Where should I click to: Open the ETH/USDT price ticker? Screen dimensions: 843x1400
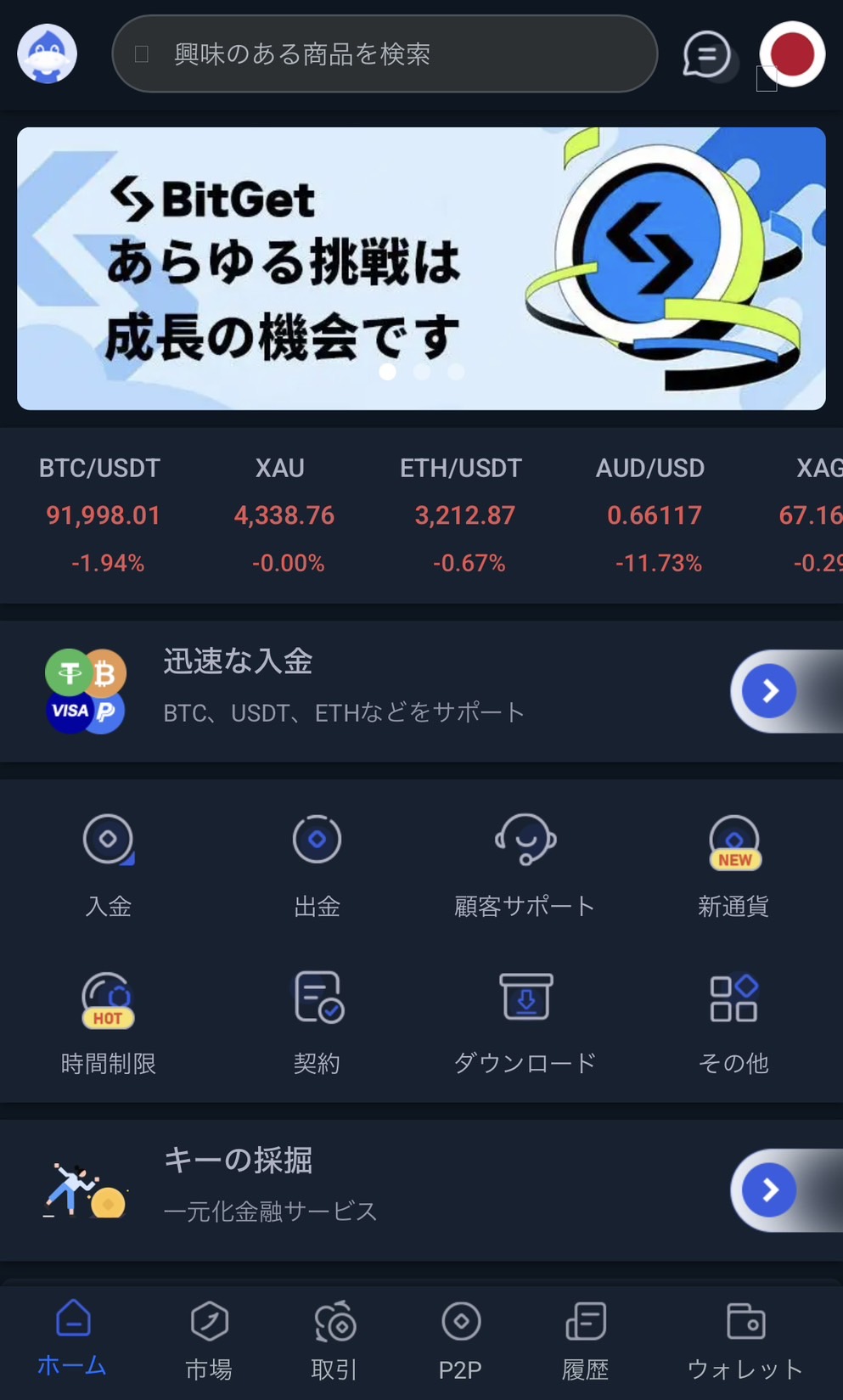pyautogui.click(x=463, y=514)
